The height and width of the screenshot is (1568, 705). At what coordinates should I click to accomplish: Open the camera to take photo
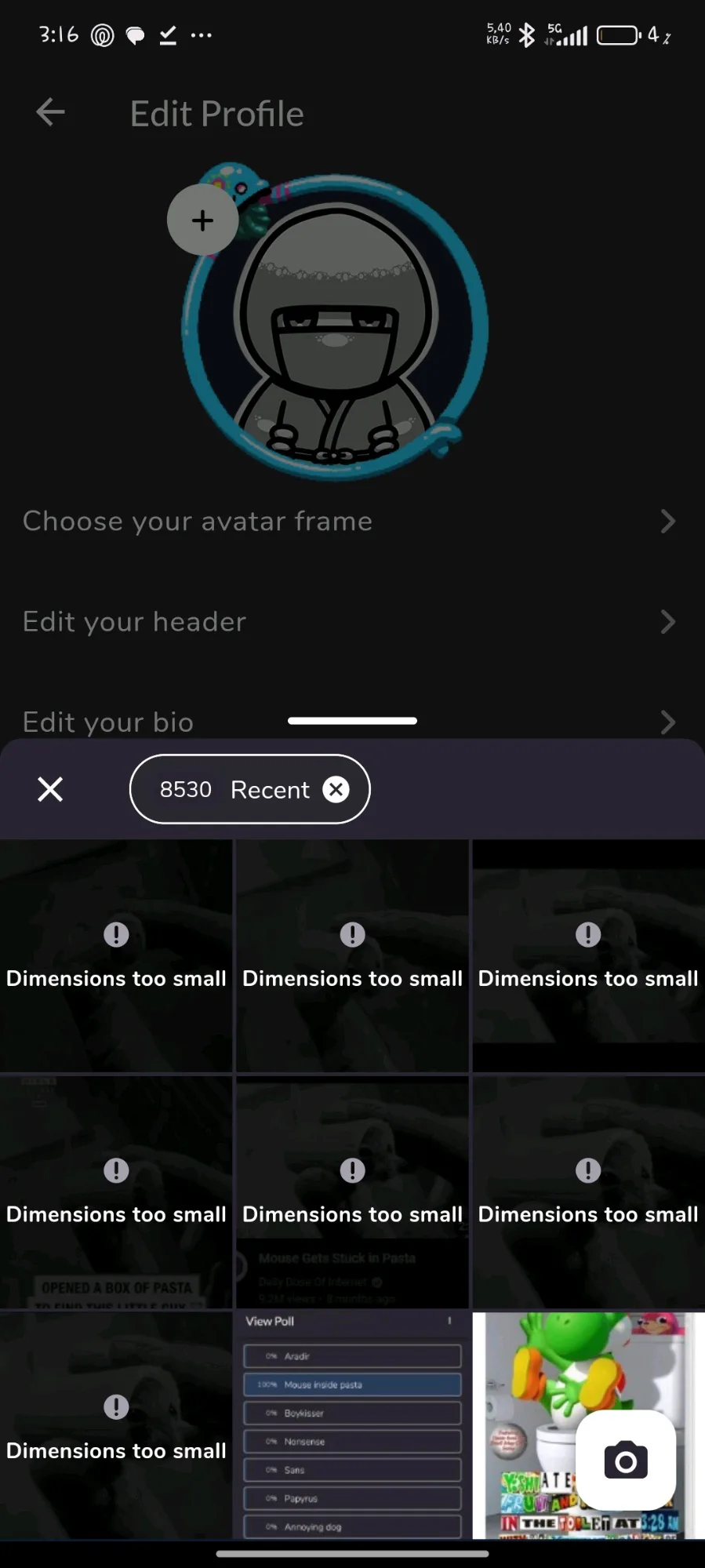[625, 1461]
